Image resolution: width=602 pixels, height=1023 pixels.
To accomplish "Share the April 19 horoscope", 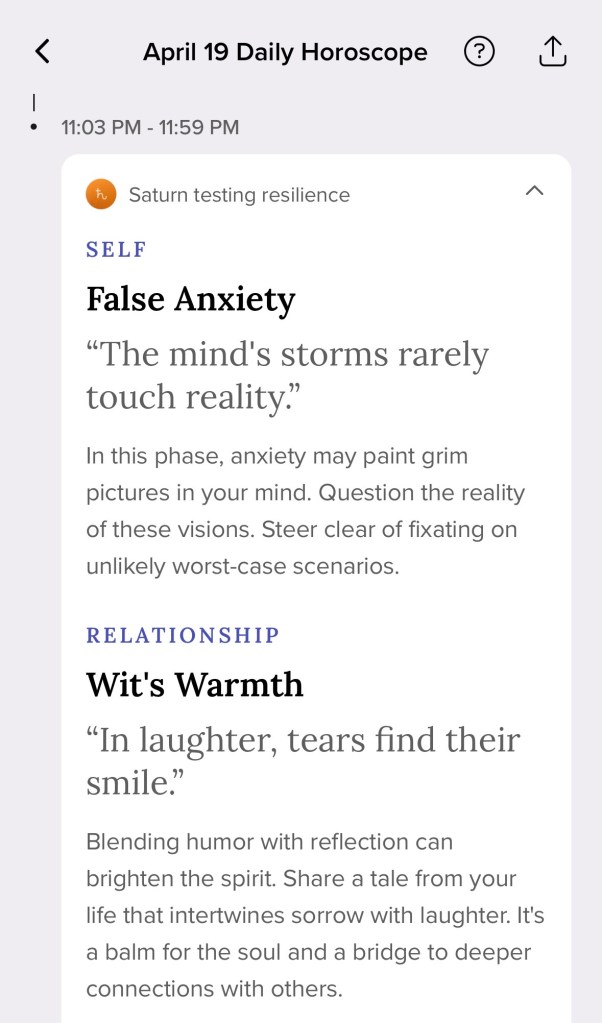I will click(552, 52).
